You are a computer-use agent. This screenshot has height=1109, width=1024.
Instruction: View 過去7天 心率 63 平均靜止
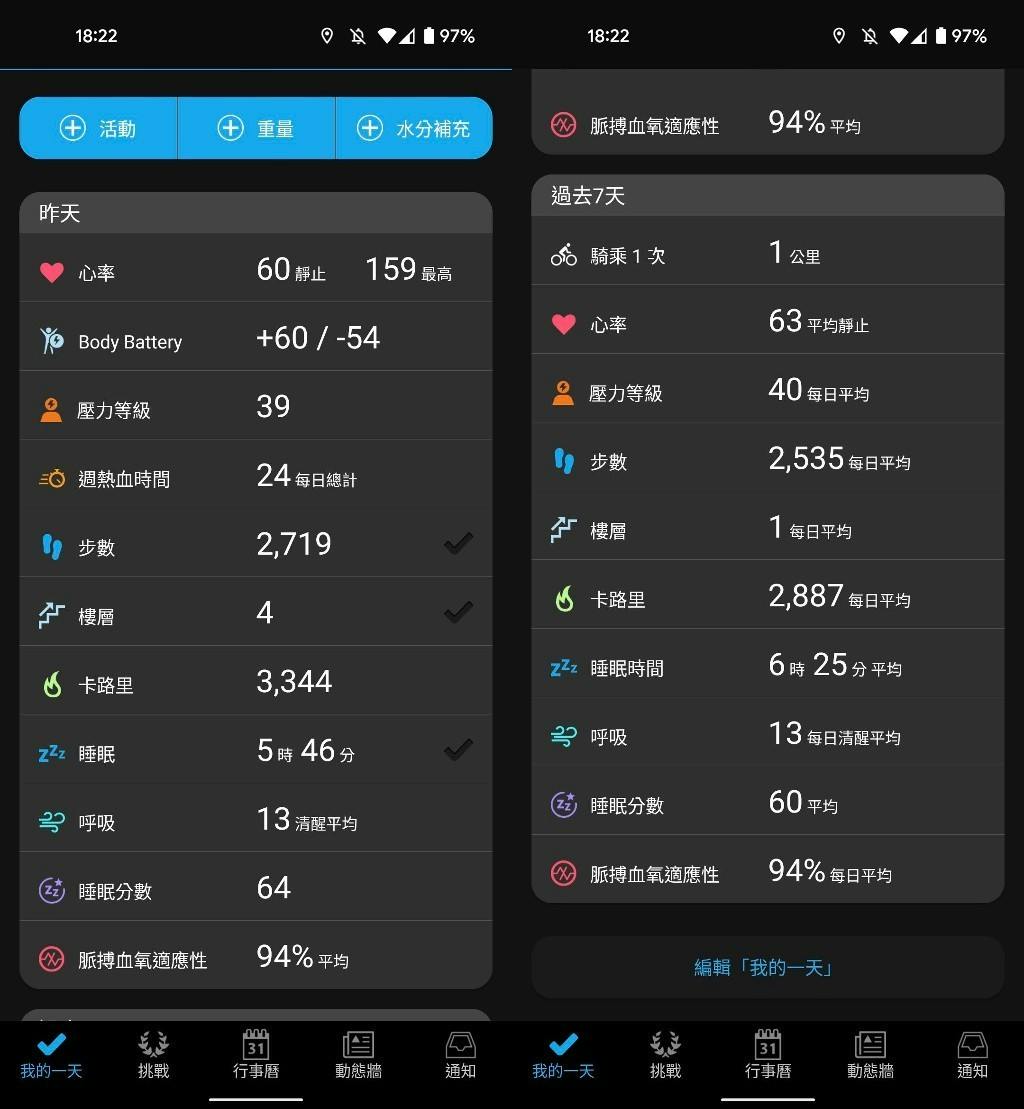click(x=767, y=323)
